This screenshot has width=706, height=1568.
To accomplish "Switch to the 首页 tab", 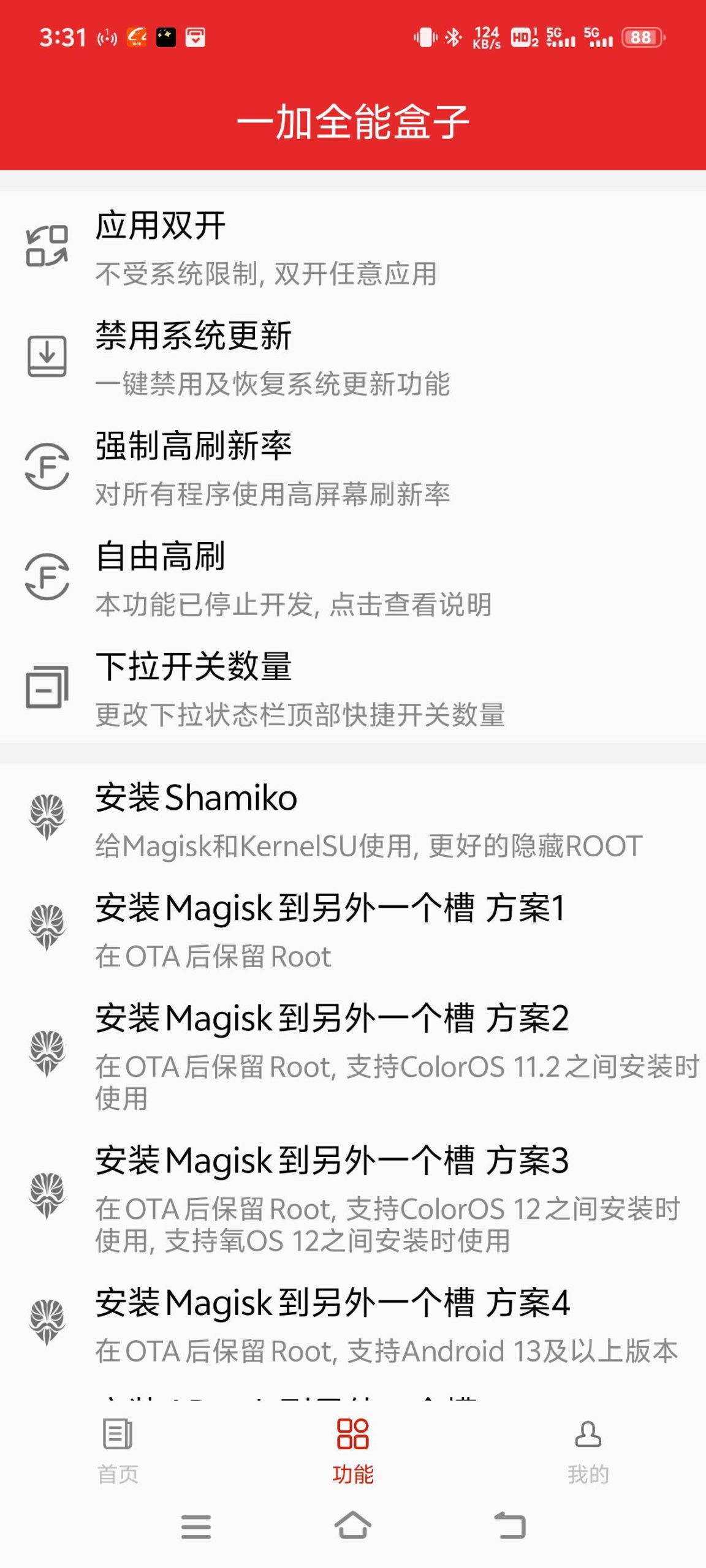I will [118, 1450].
